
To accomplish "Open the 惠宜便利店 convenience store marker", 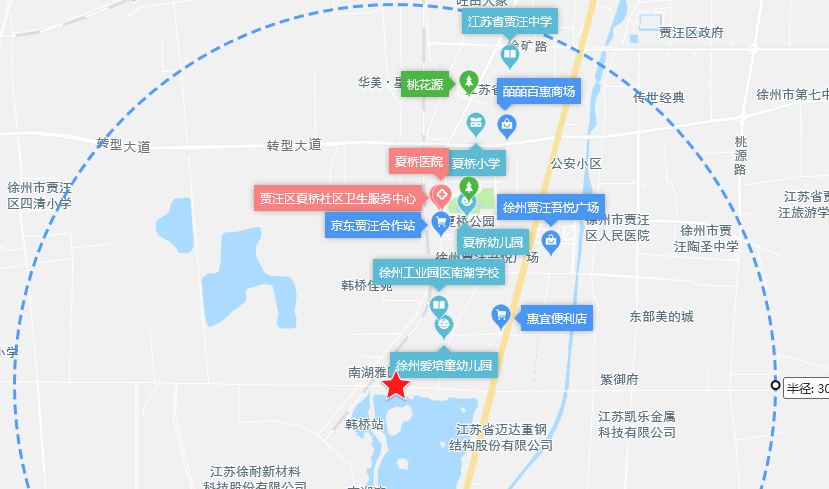I will [501, 318].
